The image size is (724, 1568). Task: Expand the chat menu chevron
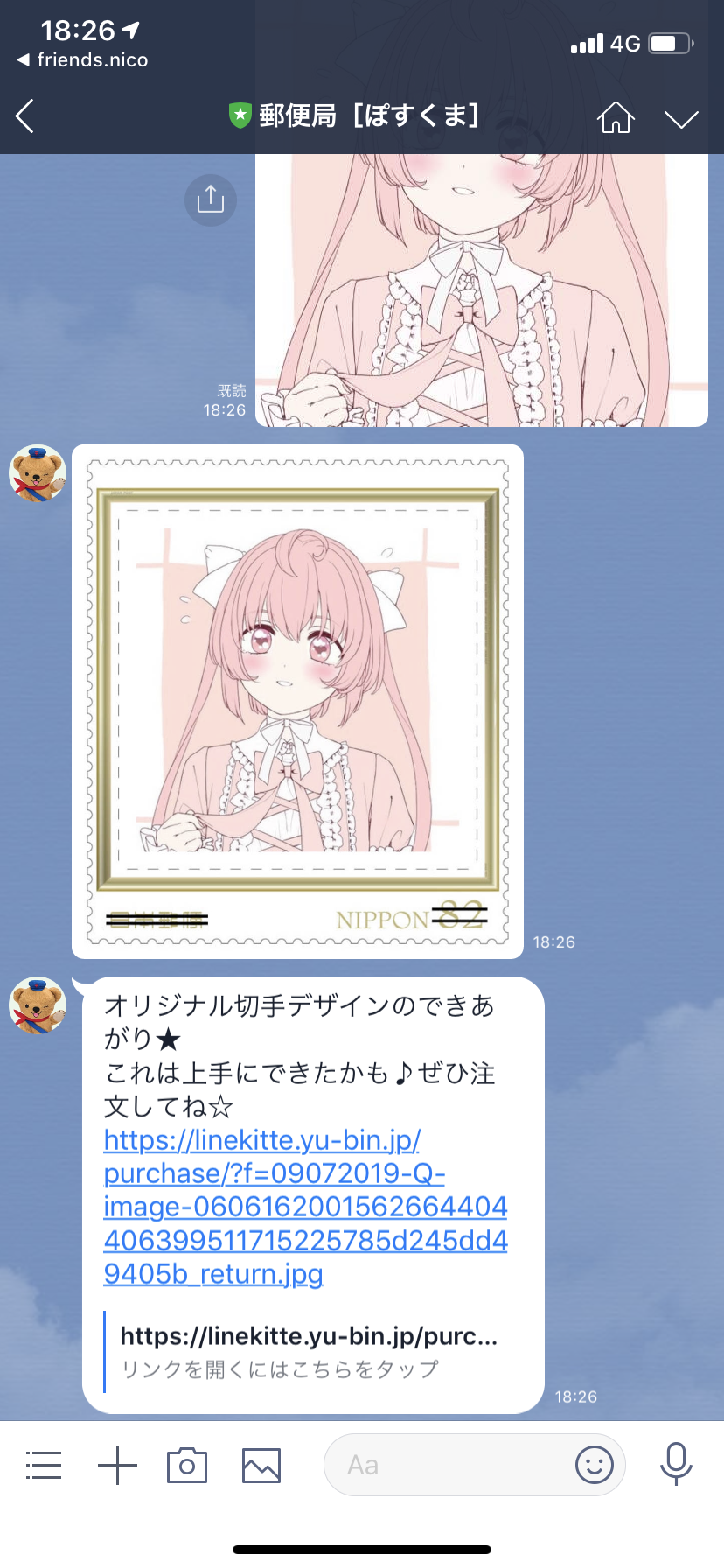(x=681, y=118)
